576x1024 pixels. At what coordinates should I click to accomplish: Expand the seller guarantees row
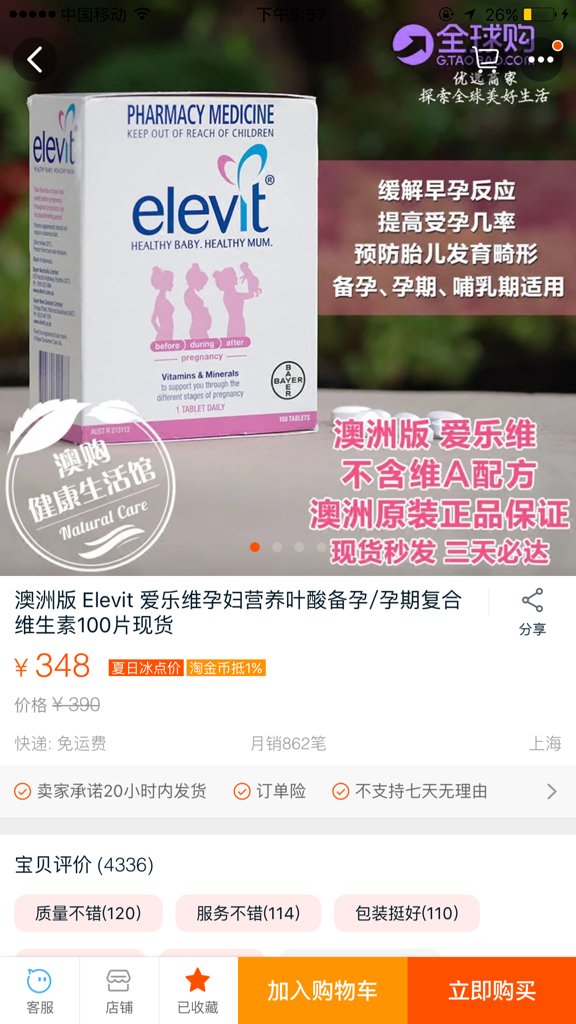coord(288,792)
